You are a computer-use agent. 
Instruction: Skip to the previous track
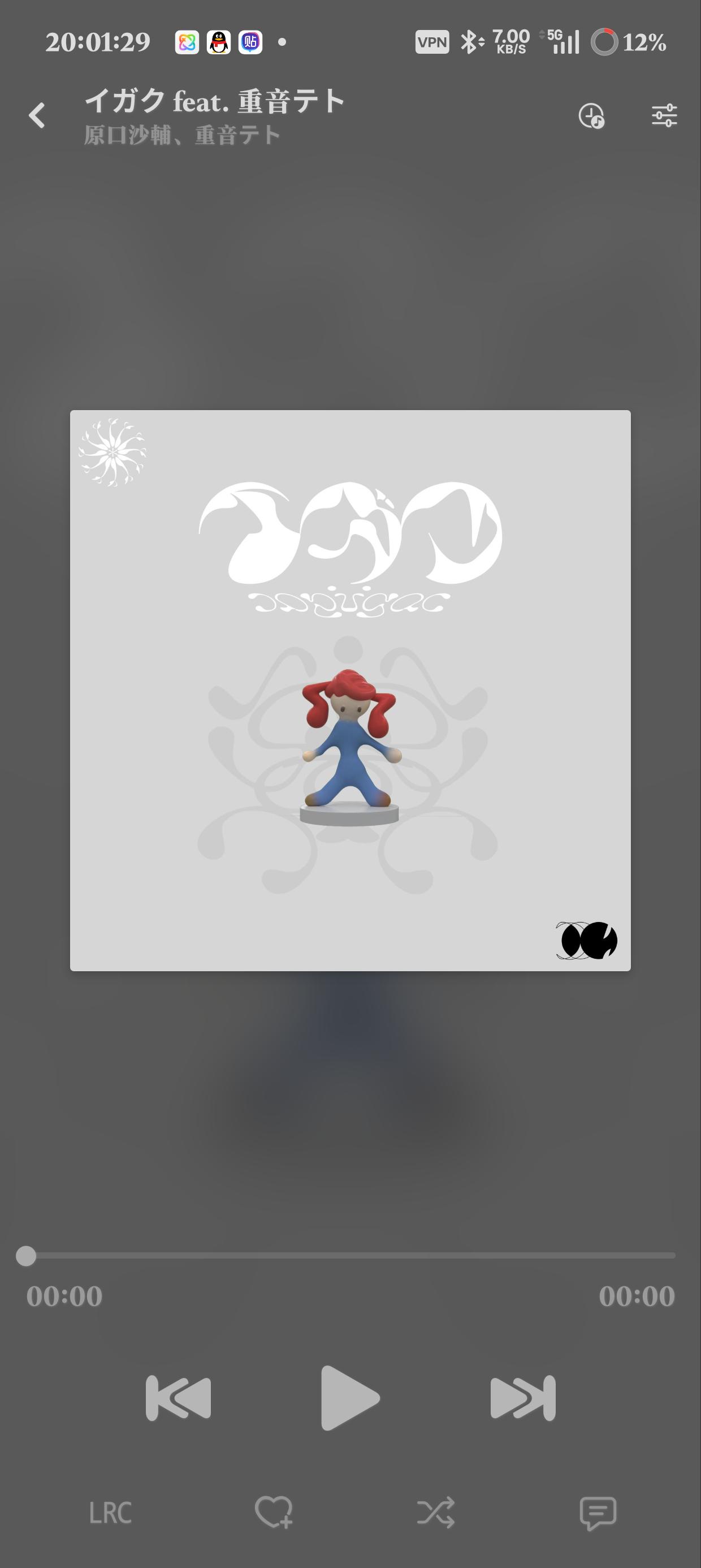coord(178,1398)
